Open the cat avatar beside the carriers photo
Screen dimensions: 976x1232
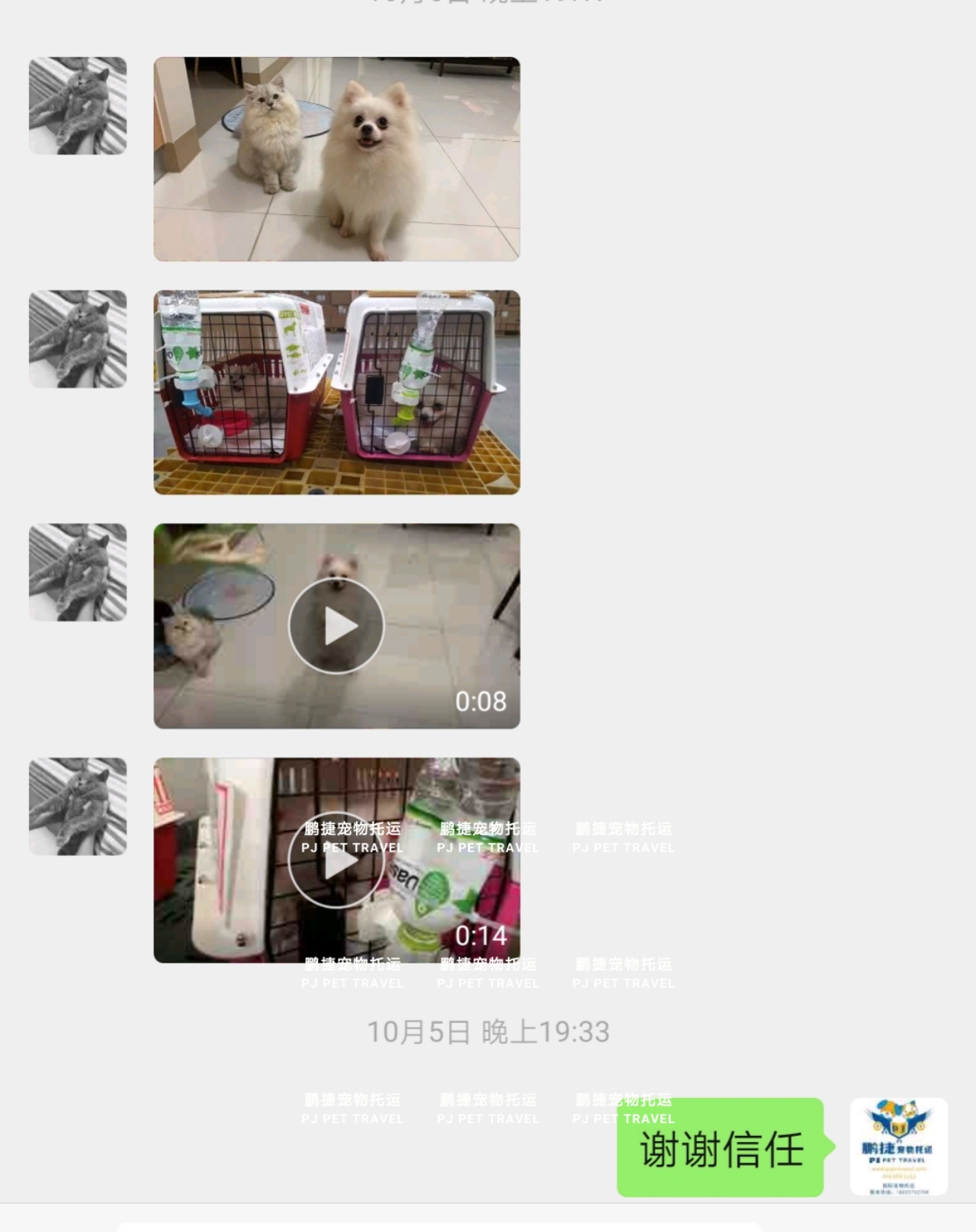(78, 339)
